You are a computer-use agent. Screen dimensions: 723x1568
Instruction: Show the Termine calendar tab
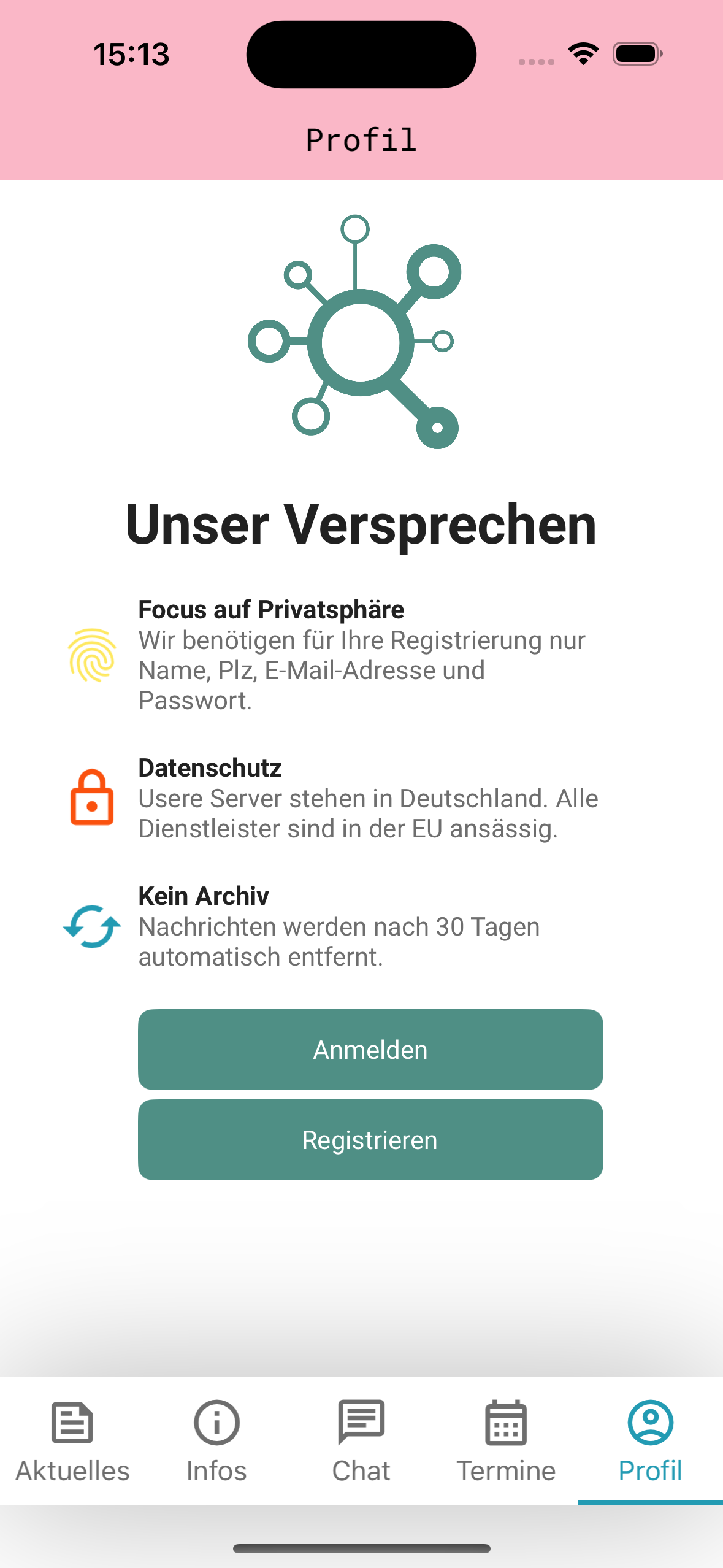coord(506,1440)
